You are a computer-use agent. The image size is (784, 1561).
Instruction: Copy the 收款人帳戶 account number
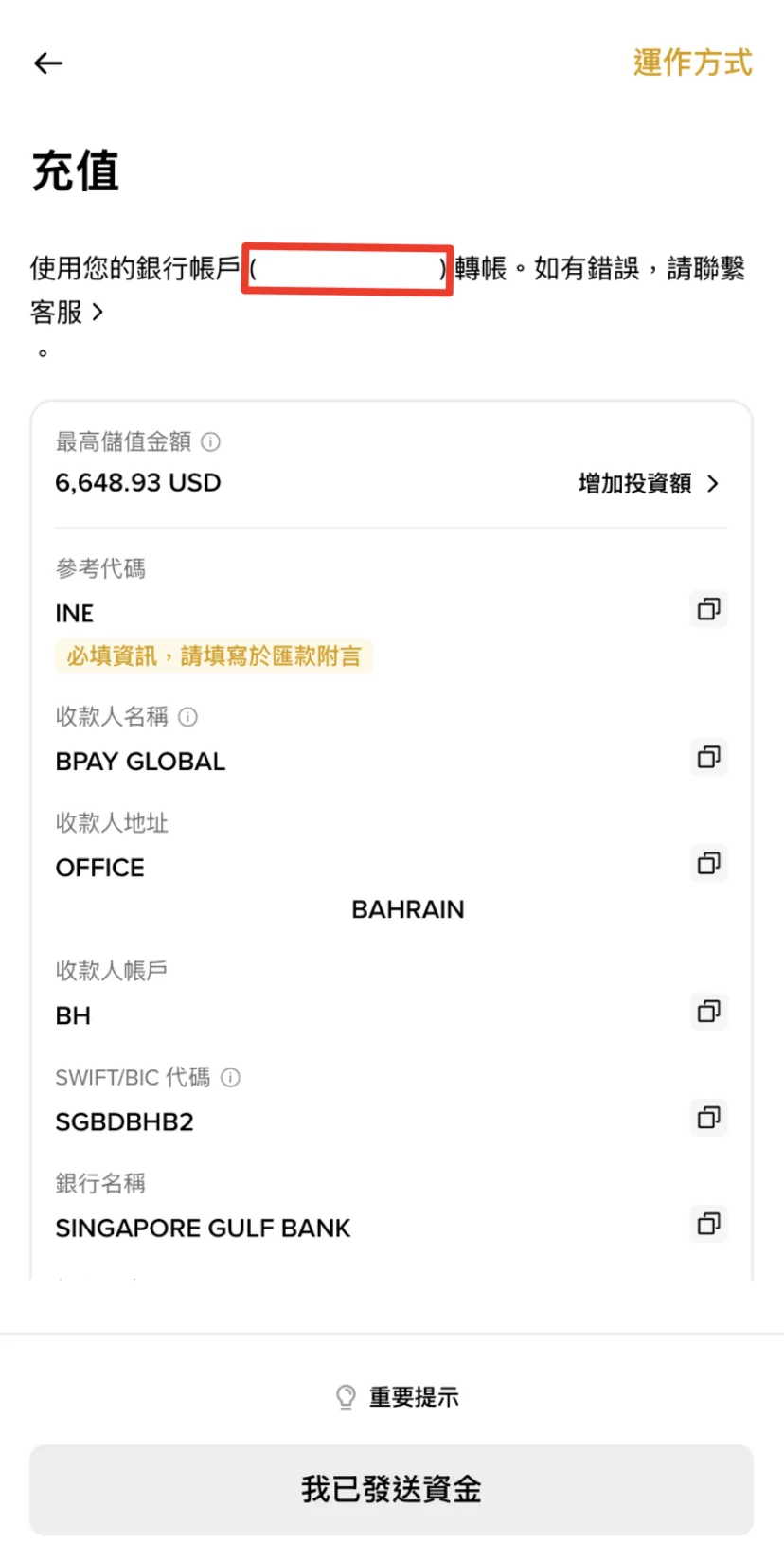[x=708, y=1011]
